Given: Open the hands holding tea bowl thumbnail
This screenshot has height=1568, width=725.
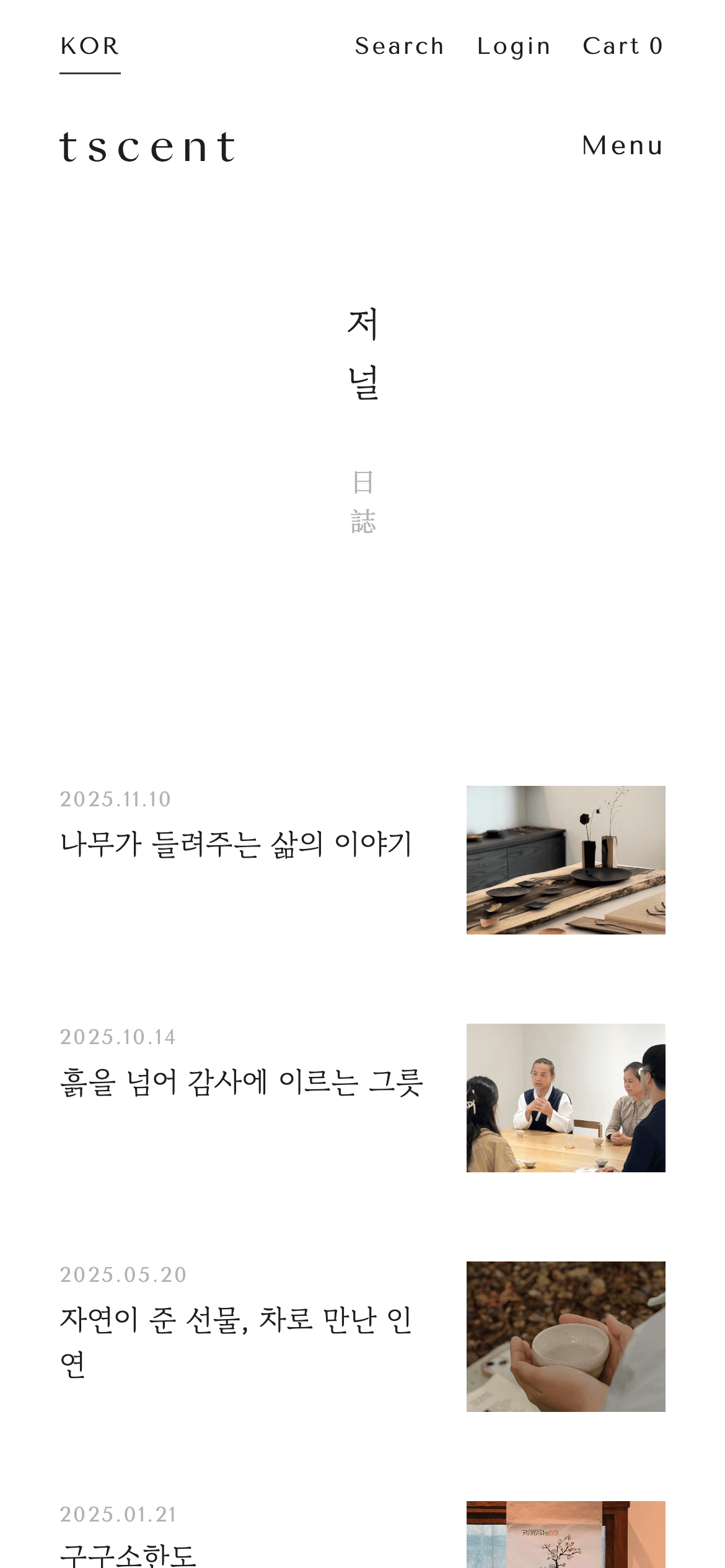Looking at the screenshot, I should (565, 1336).
